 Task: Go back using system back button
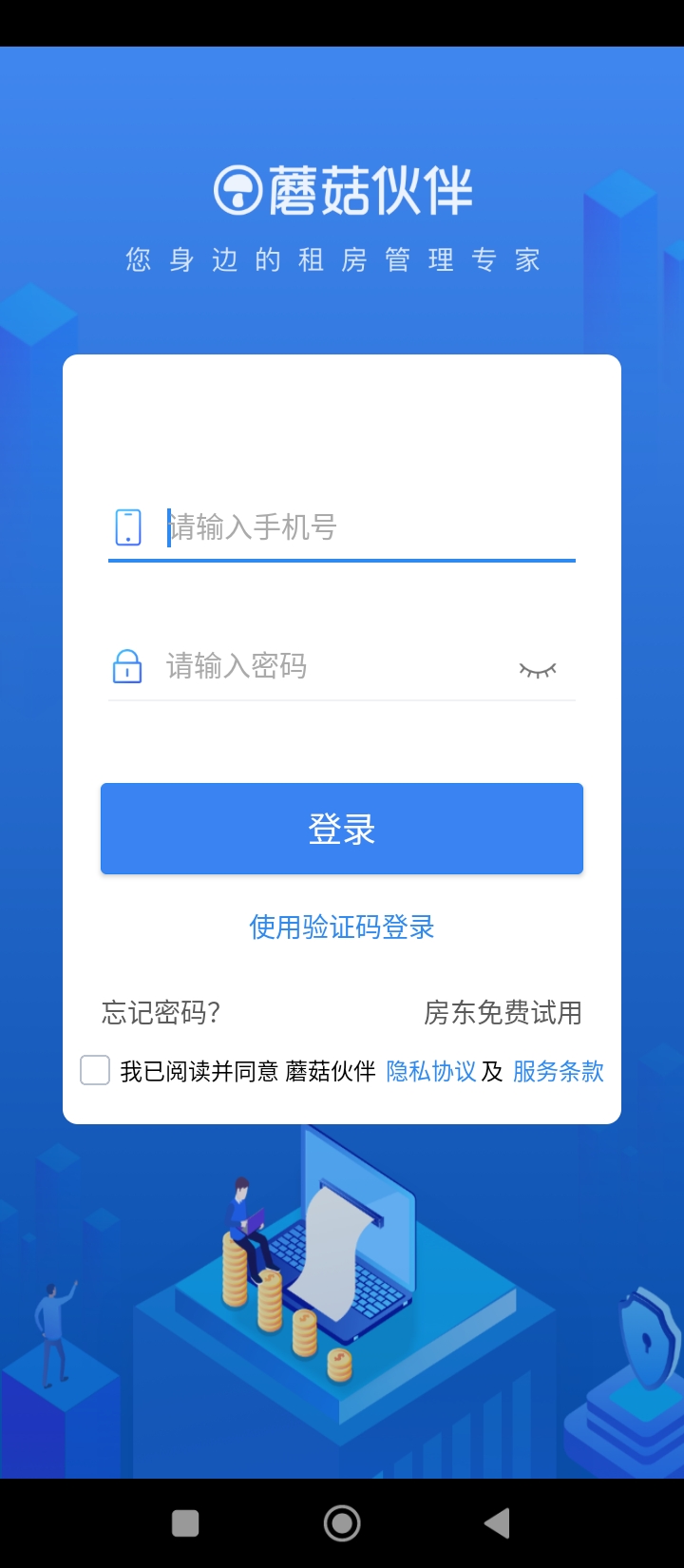[497, 1523]
